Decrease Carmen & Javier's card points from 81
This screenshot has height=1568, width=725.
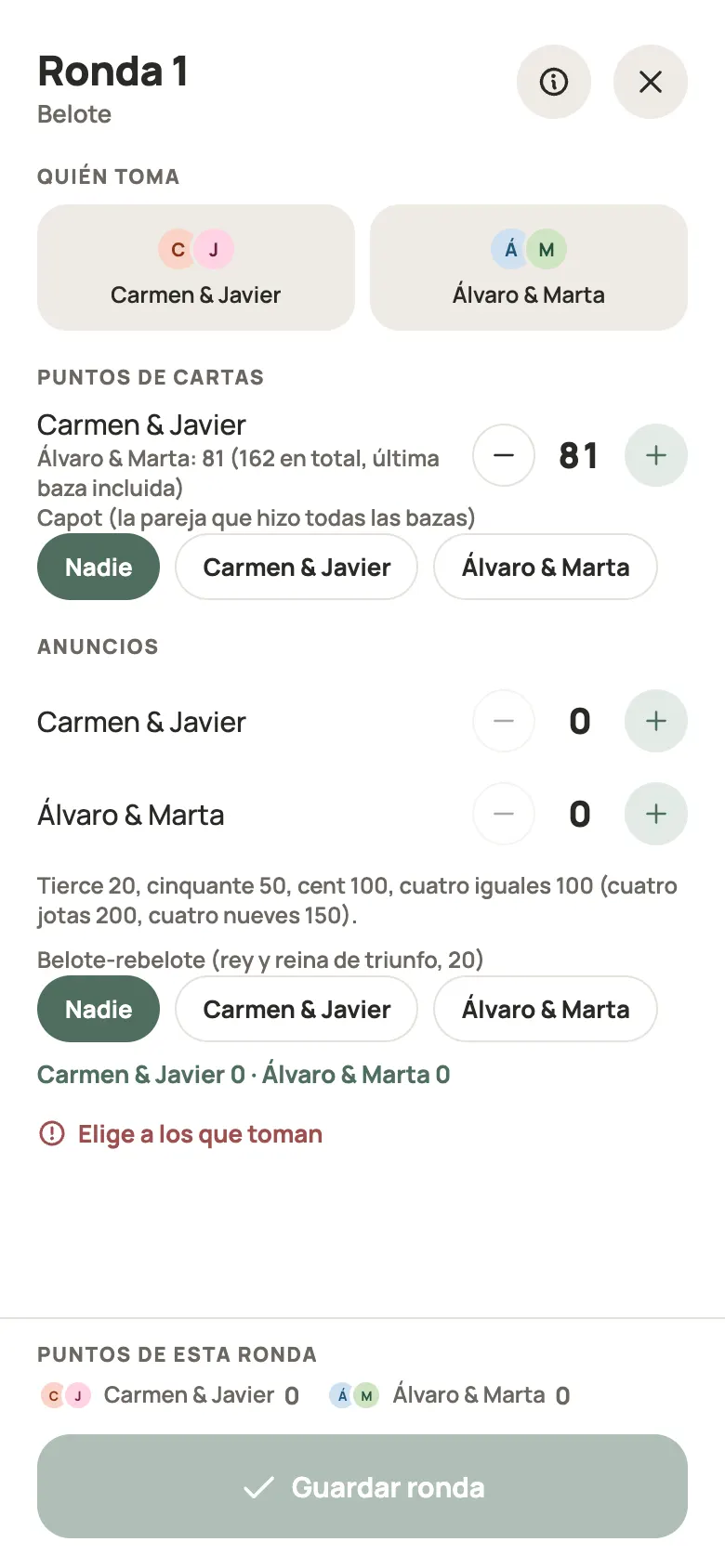coord(504,455)
